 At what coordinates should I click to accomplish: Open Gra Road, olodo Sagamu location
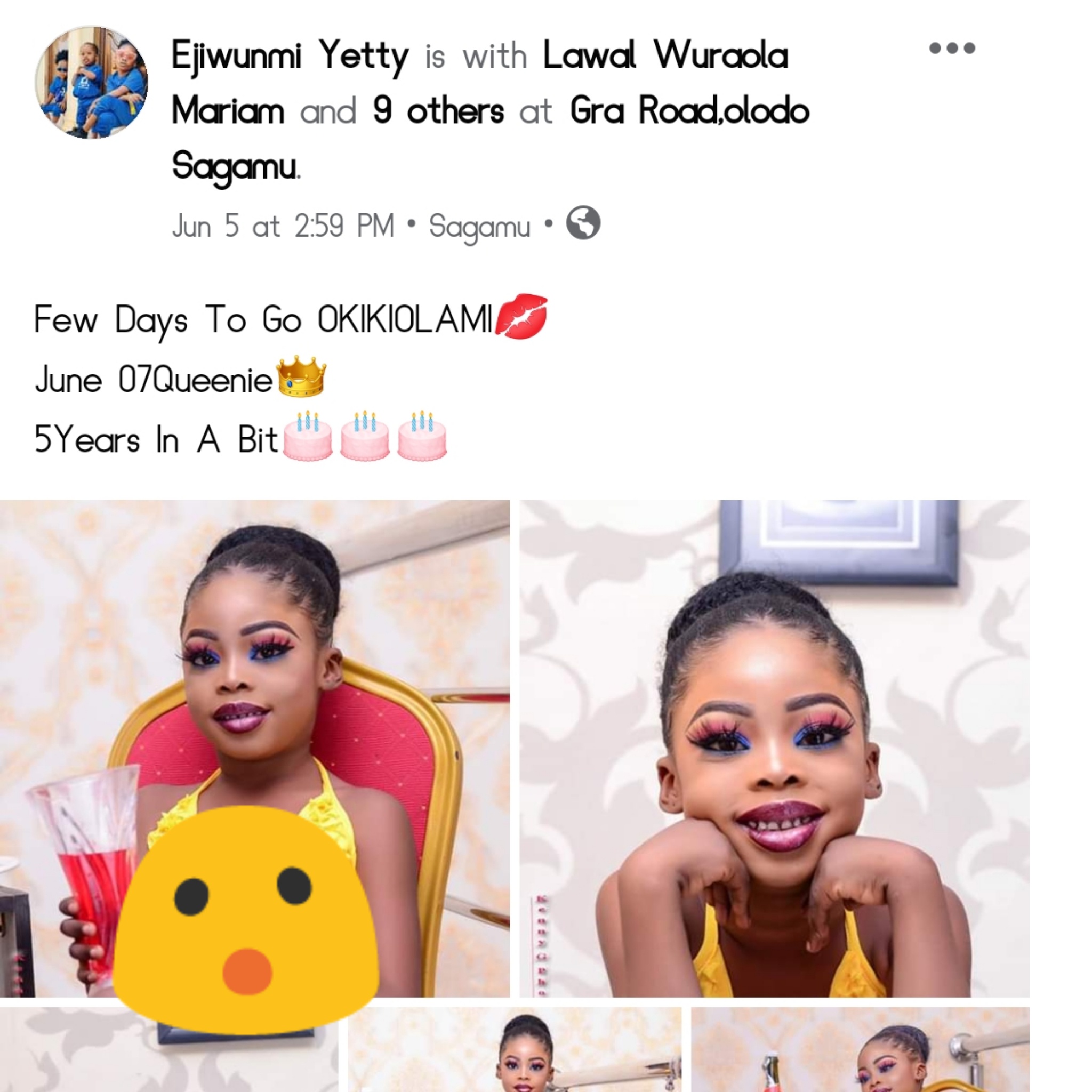(689, 110)
